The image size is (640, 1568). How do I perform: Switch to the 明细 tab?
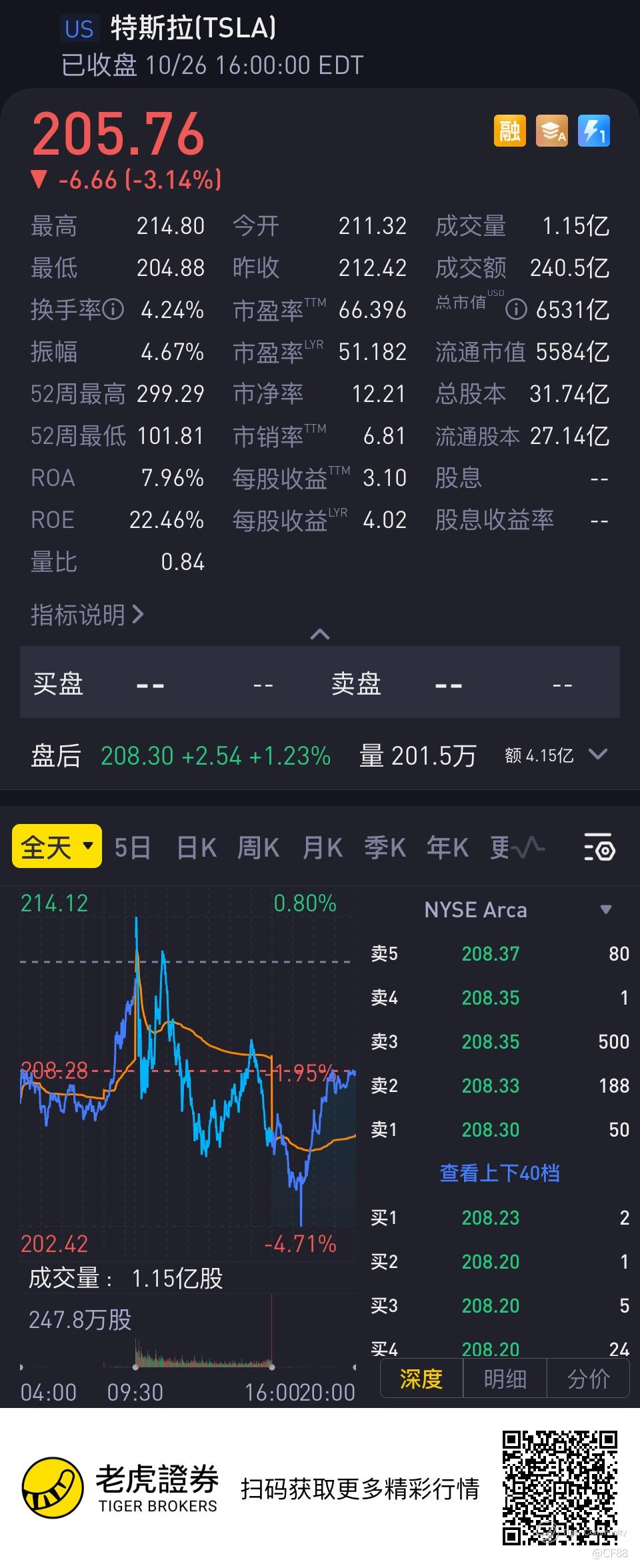[x=505, y=1379]
